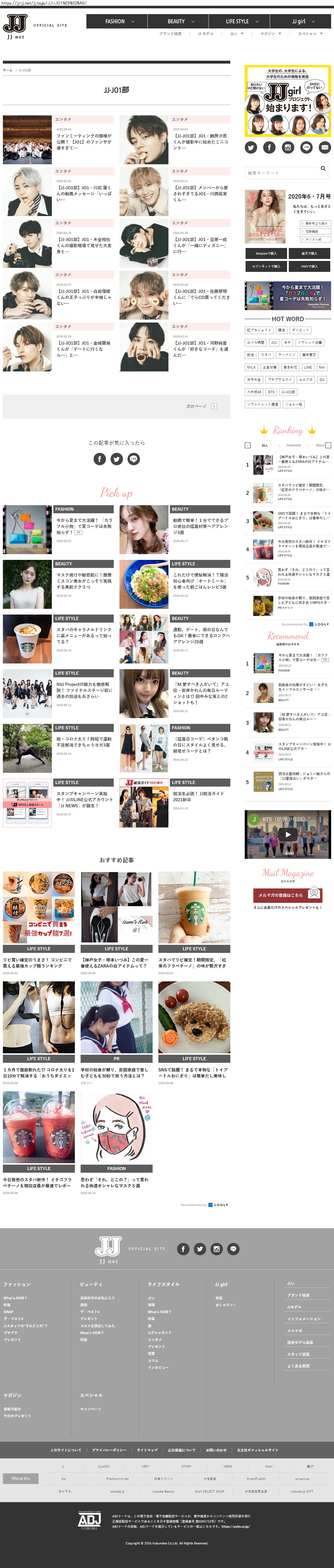Open the JJ girl project banner
The image size is (334, 1568).
pyautogui.click(x=288, y=100)
